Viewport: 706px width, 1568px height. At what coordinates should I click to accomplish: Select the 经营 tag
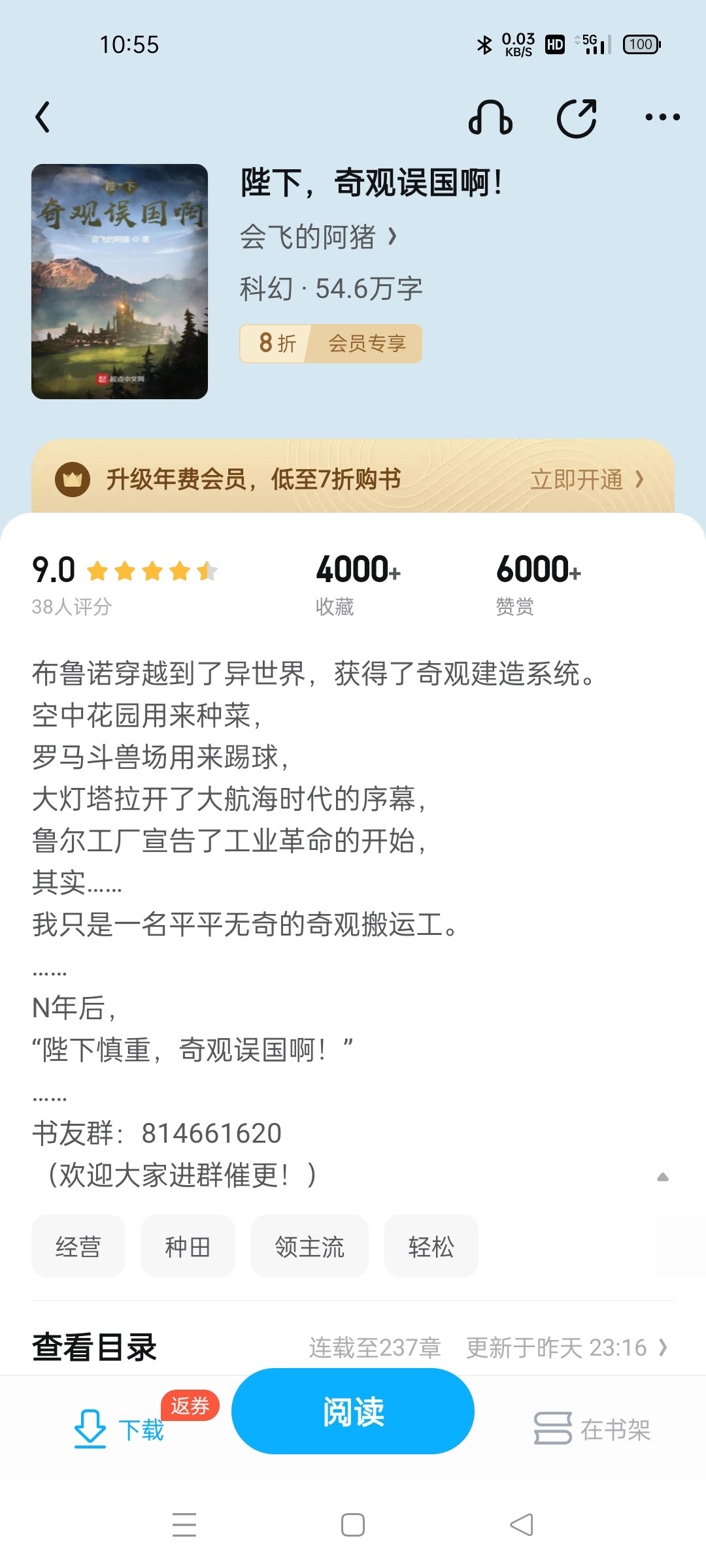(x=78, y=1247)
